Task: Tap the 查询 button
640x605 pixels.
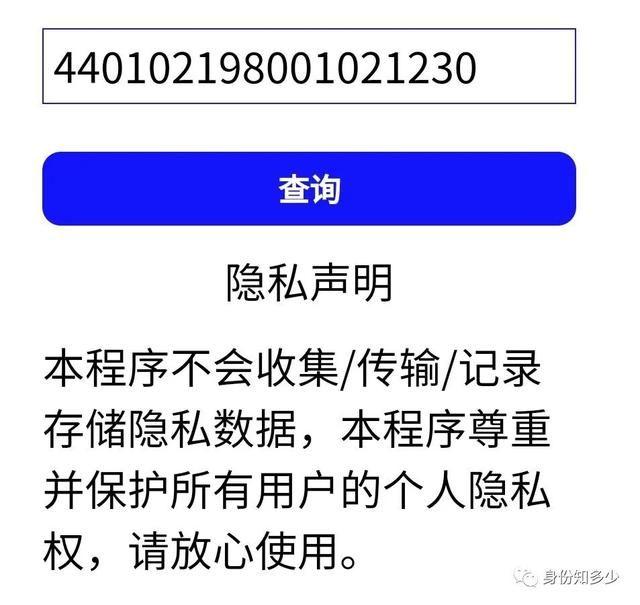Action: pyautogui.click(x=308, y=189)
